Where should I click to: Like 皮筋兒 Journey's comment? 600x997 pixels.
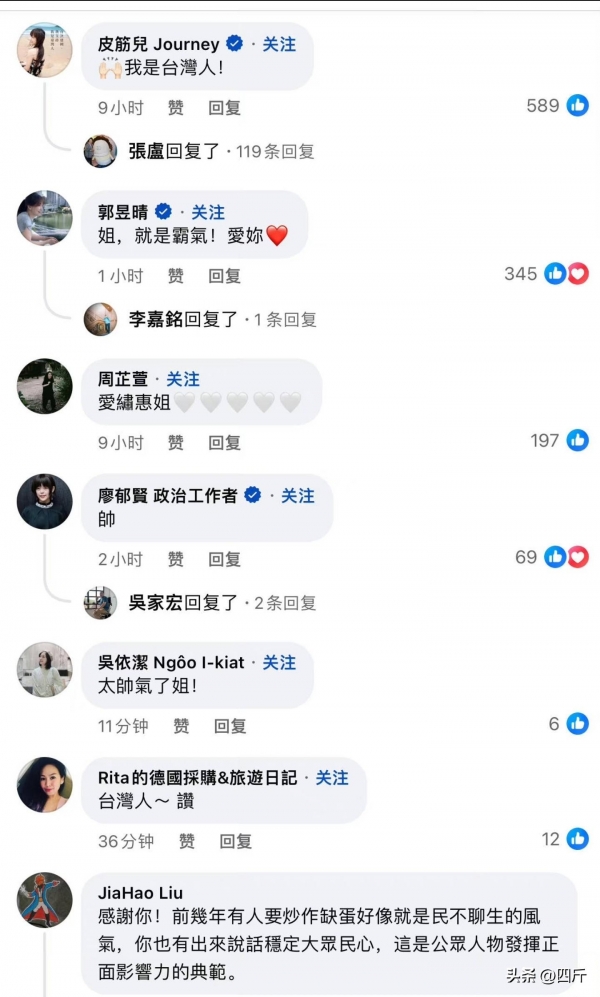pyautogui.click(x=176, y=107)
